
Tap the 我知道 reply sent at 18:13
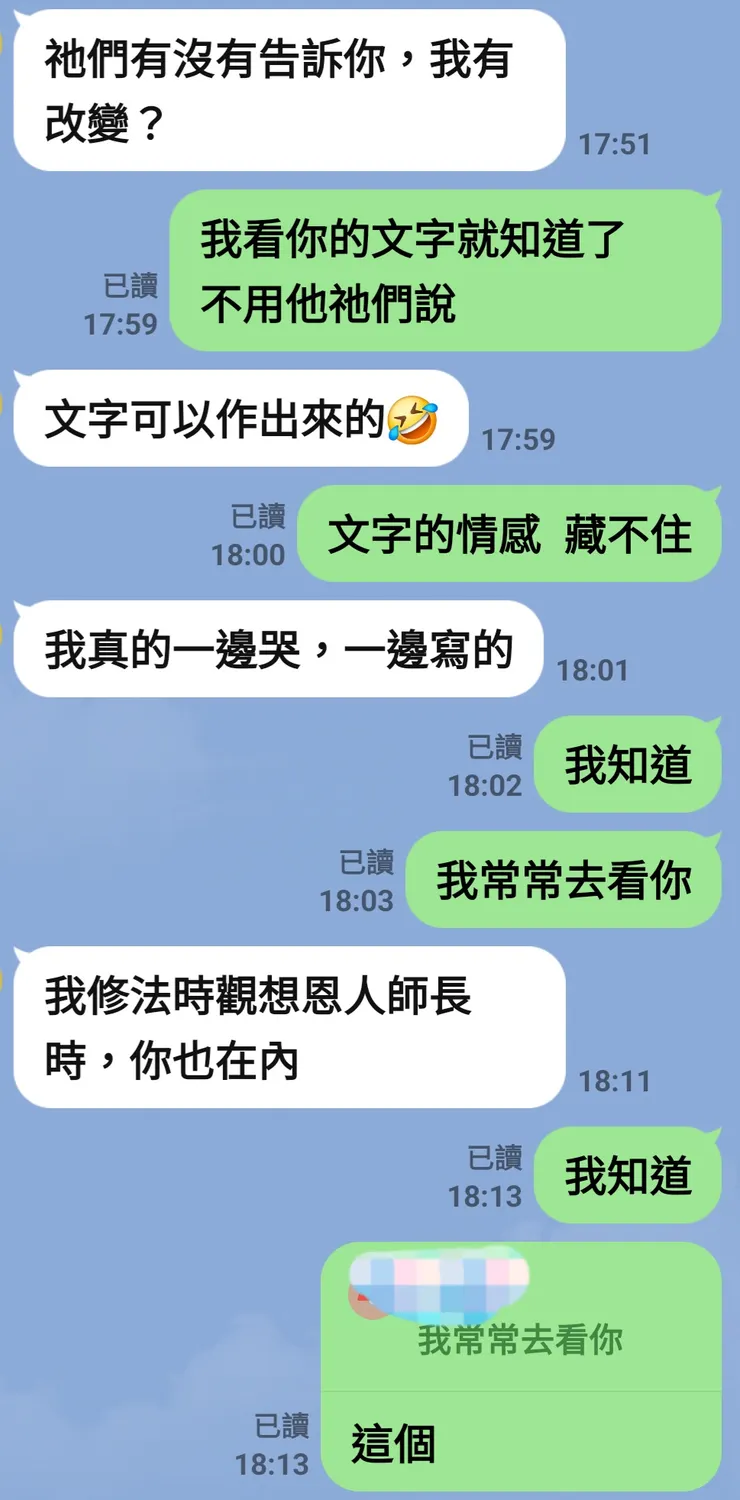tap(626, 1176)
